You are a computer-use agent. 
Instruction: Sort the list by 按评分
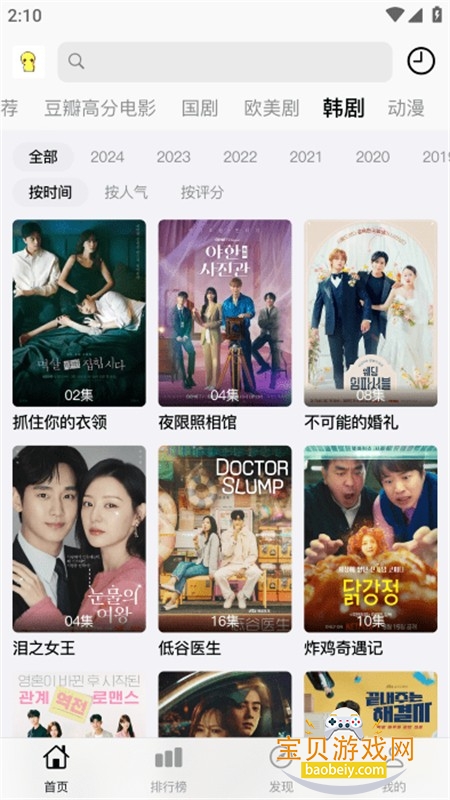click(202, 192)
